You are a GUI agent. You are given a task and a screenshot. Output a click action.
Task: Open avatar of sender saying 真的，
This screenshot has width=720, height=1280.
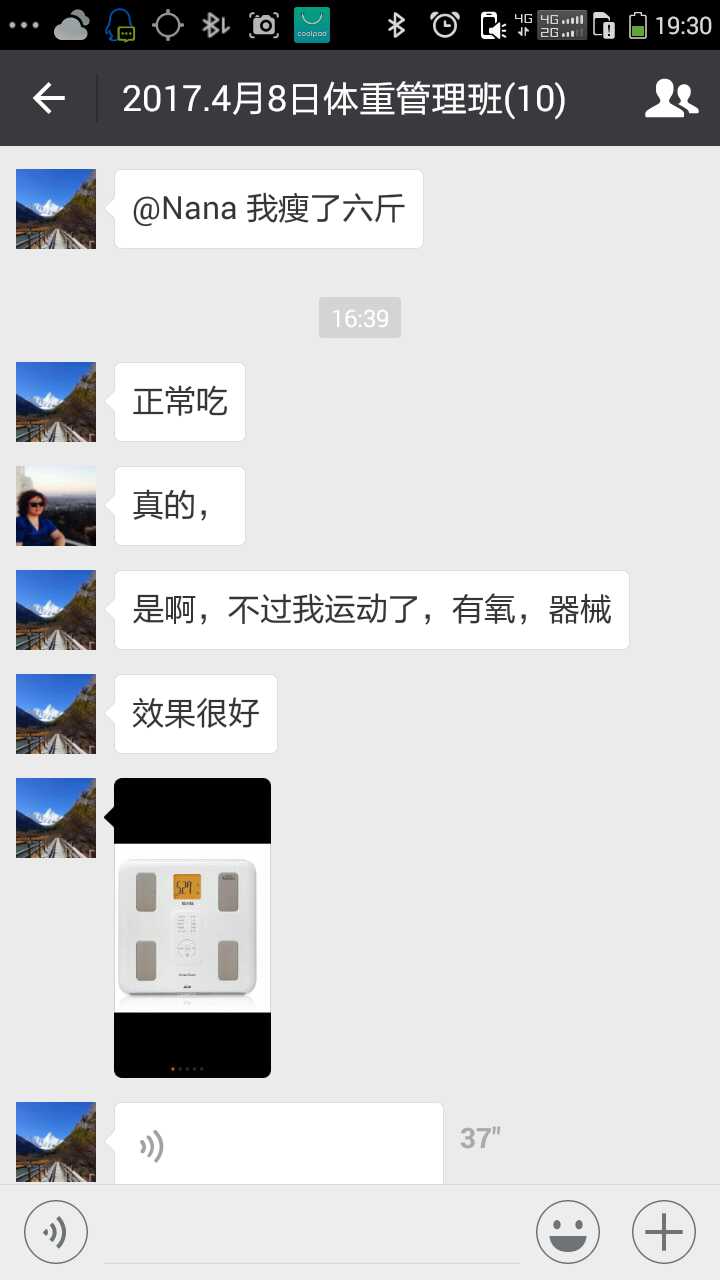click(x=56, y=506)
